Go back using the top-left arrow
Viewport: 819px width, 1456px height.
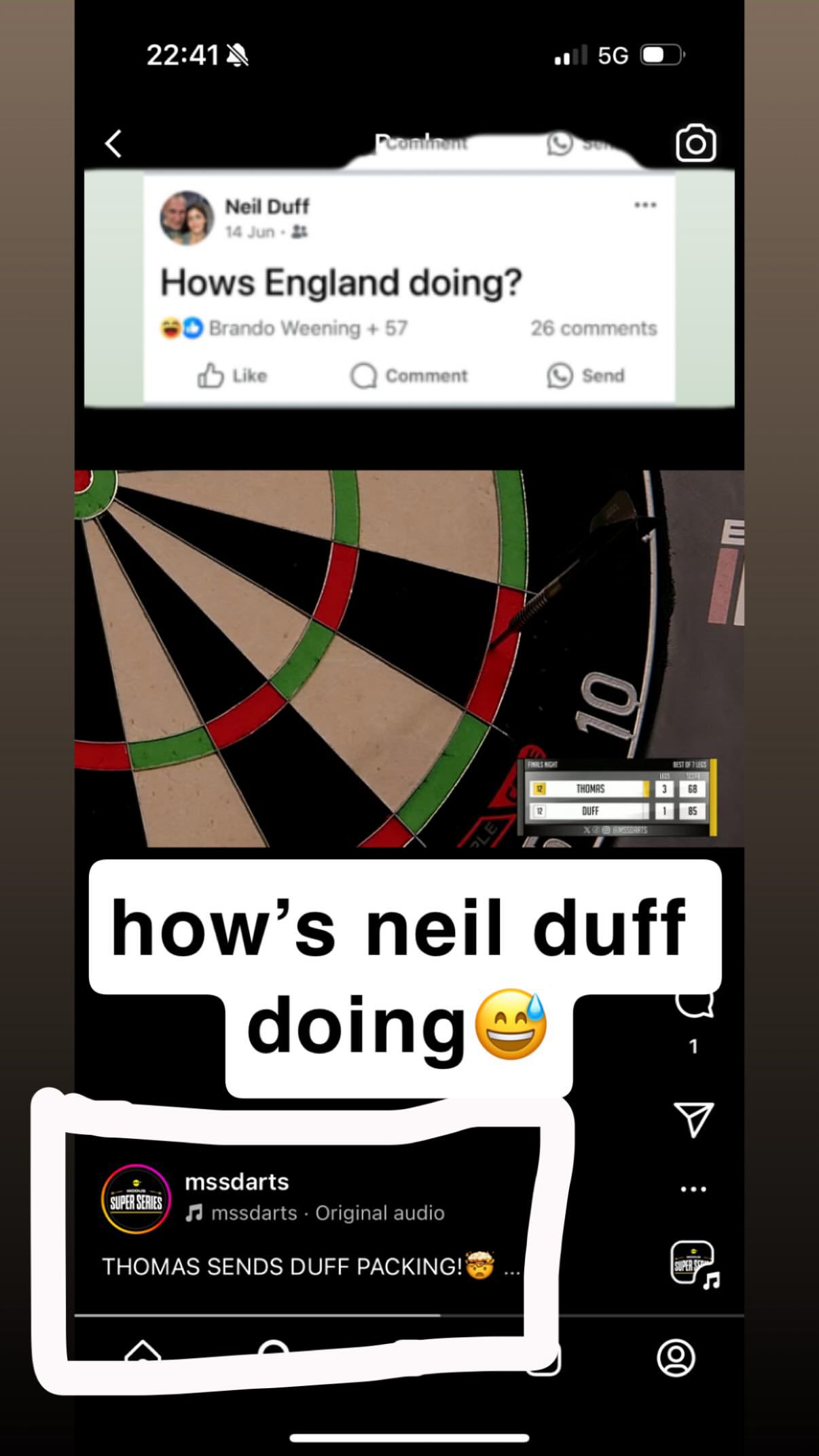(x=113, y=144)
